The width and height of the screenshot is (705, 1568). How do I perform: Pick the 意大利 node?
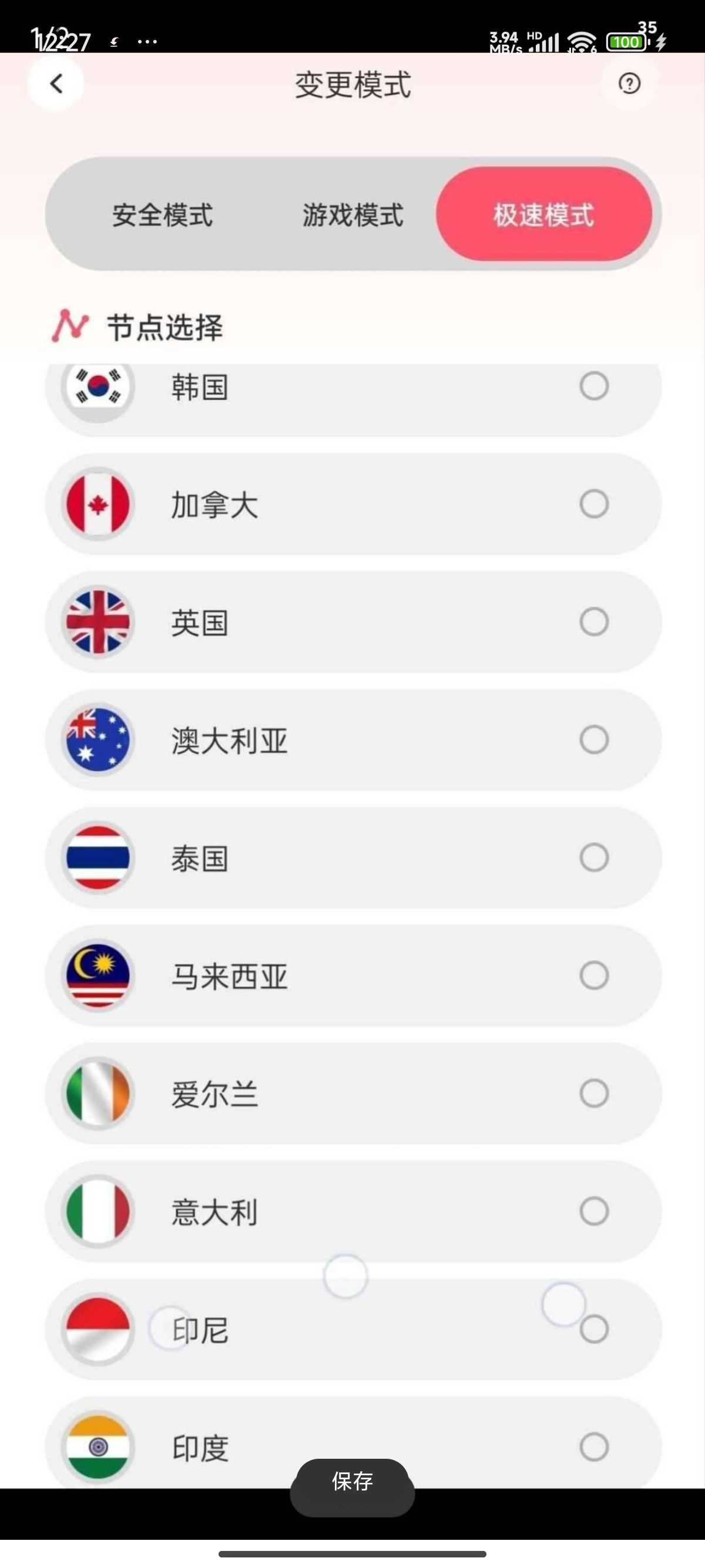click(353, 1212)
